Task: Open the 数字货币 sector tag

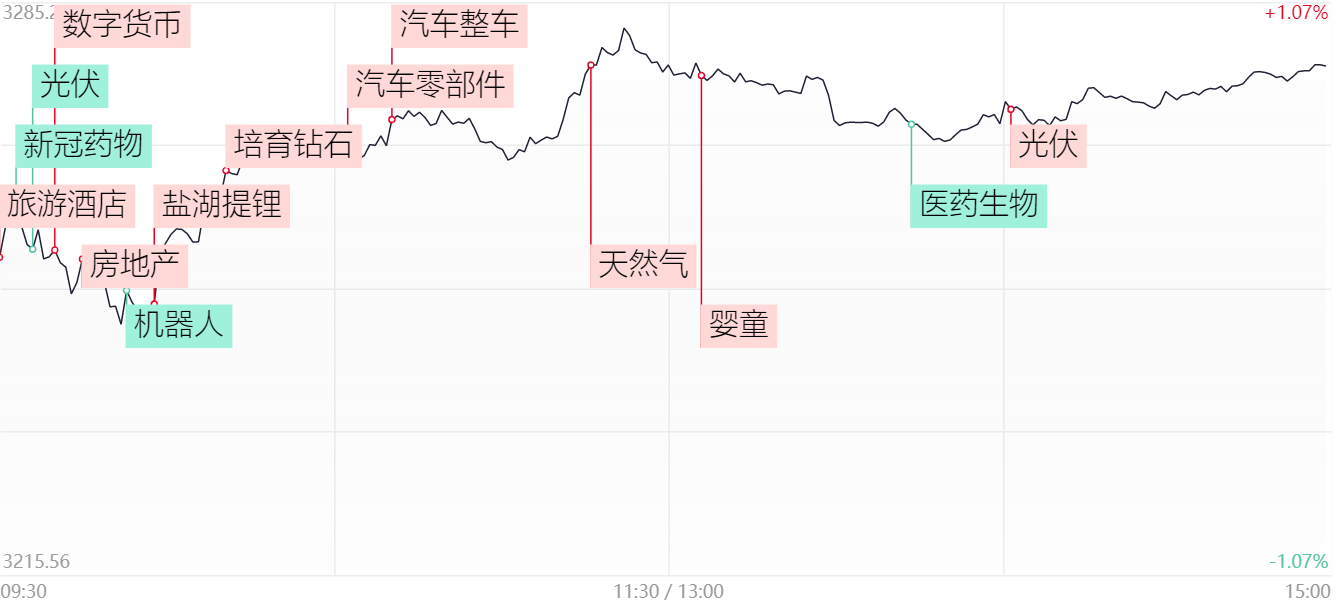Action: [122, 25]
